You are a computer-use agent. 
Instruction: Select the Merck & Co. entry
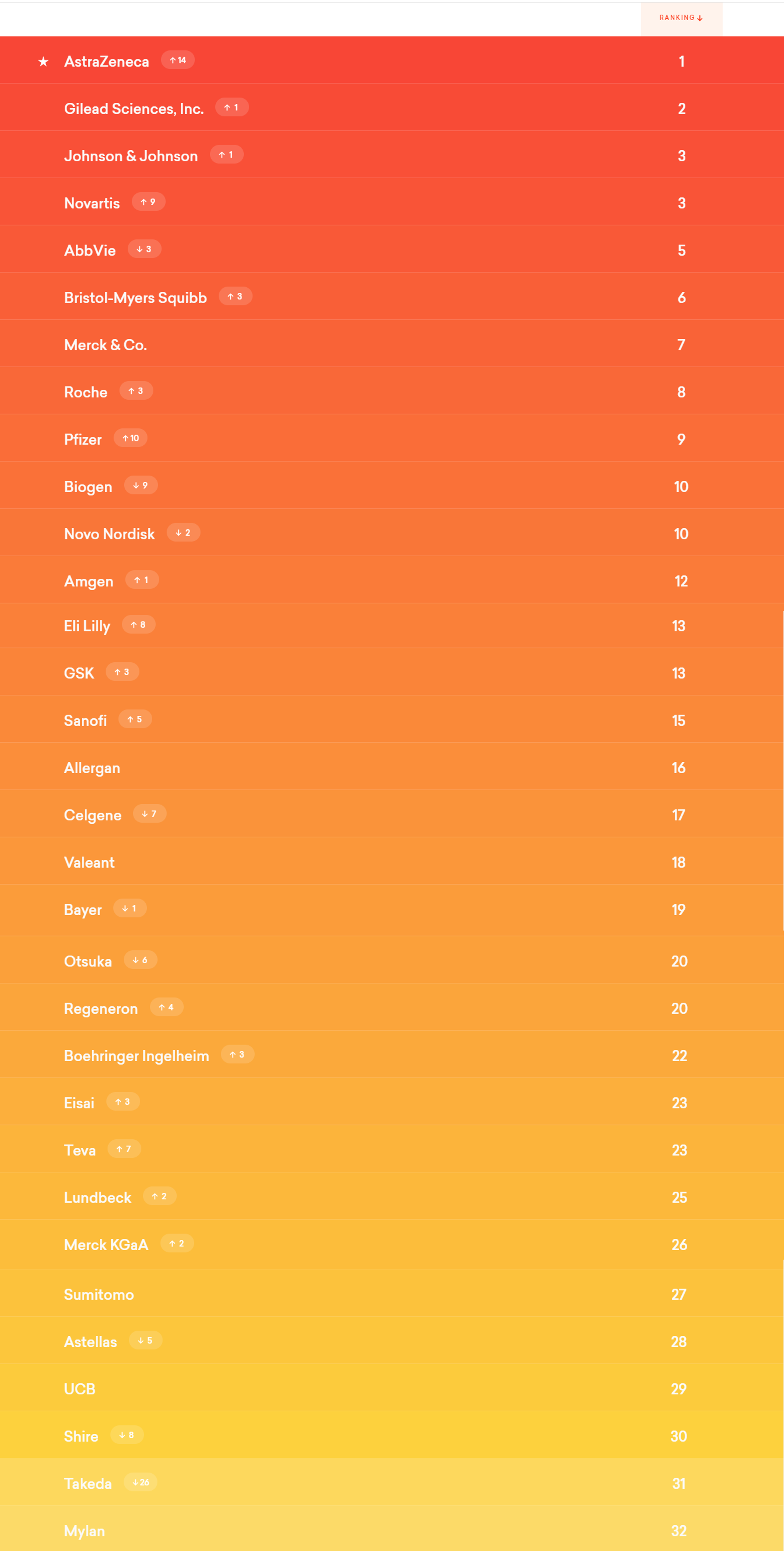pyautogui.click(x=392, y=344)
